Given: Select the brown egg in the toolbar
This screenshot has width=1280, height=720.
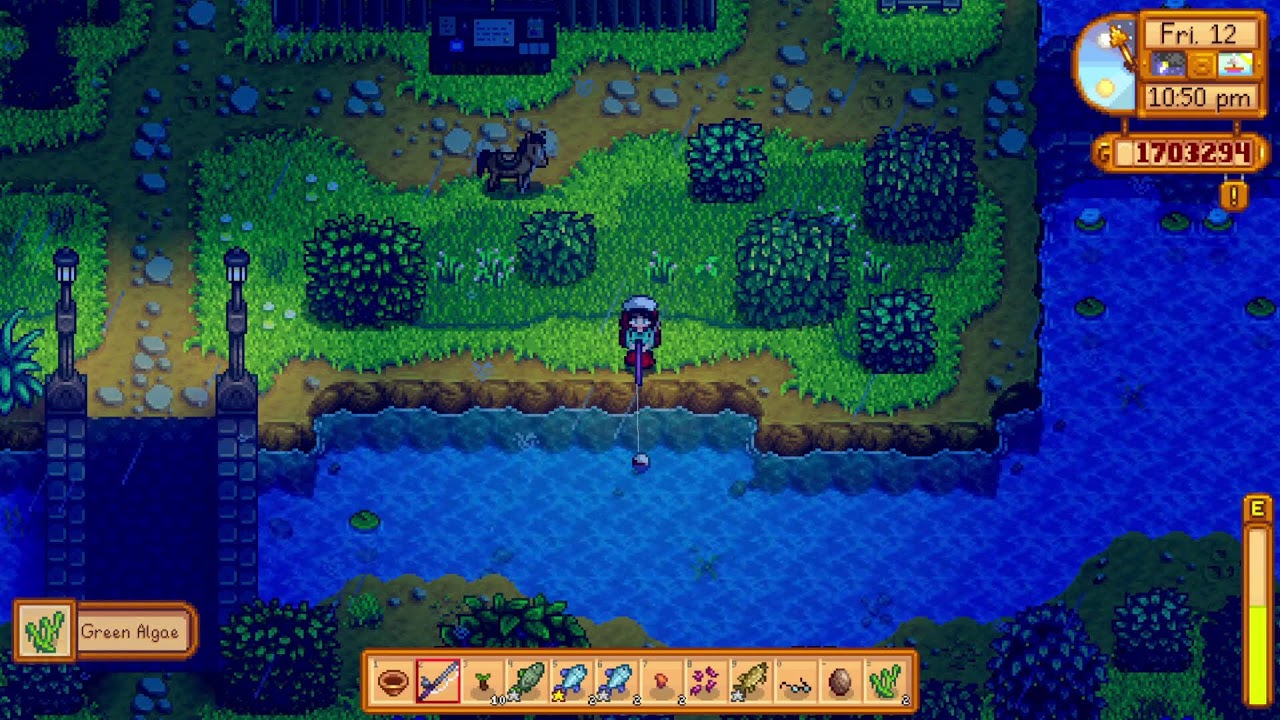Looking at the screenshot, I should click(x=841, y=682).
